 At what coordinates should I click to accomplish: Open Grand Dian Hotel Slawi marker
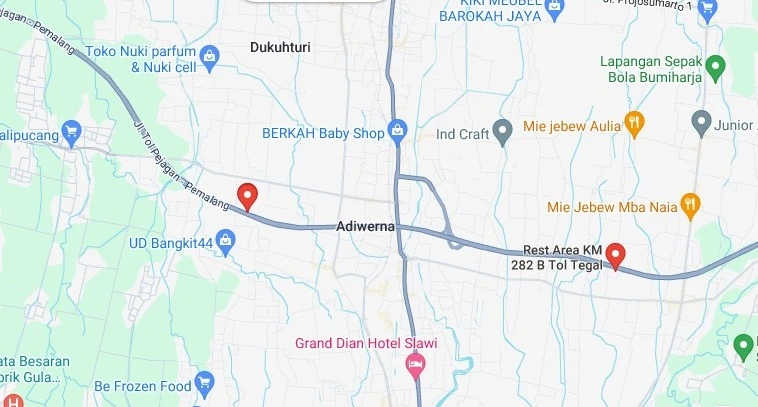pos(415,365)
